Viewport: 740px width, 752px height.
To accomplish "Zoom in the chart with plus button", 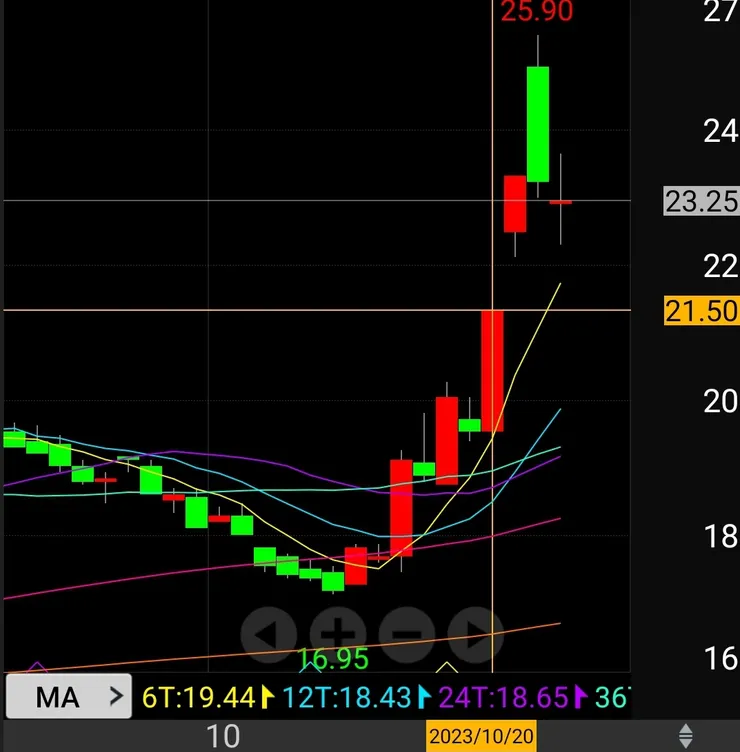I will click(x=338, y=633).
